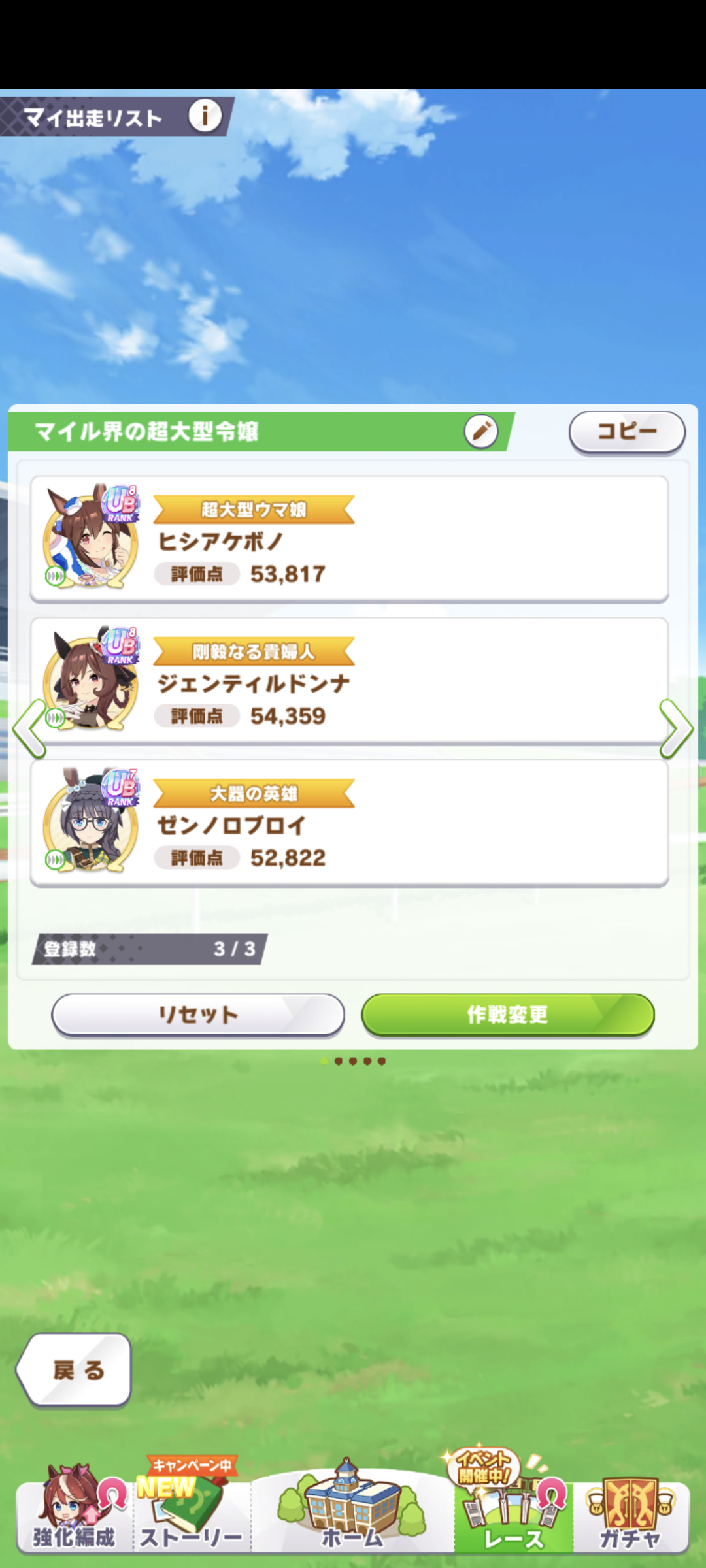Viewport: 706px width, 1568px height.
Task: Tap the 作戦変更 button
Action: point(508,1015)
